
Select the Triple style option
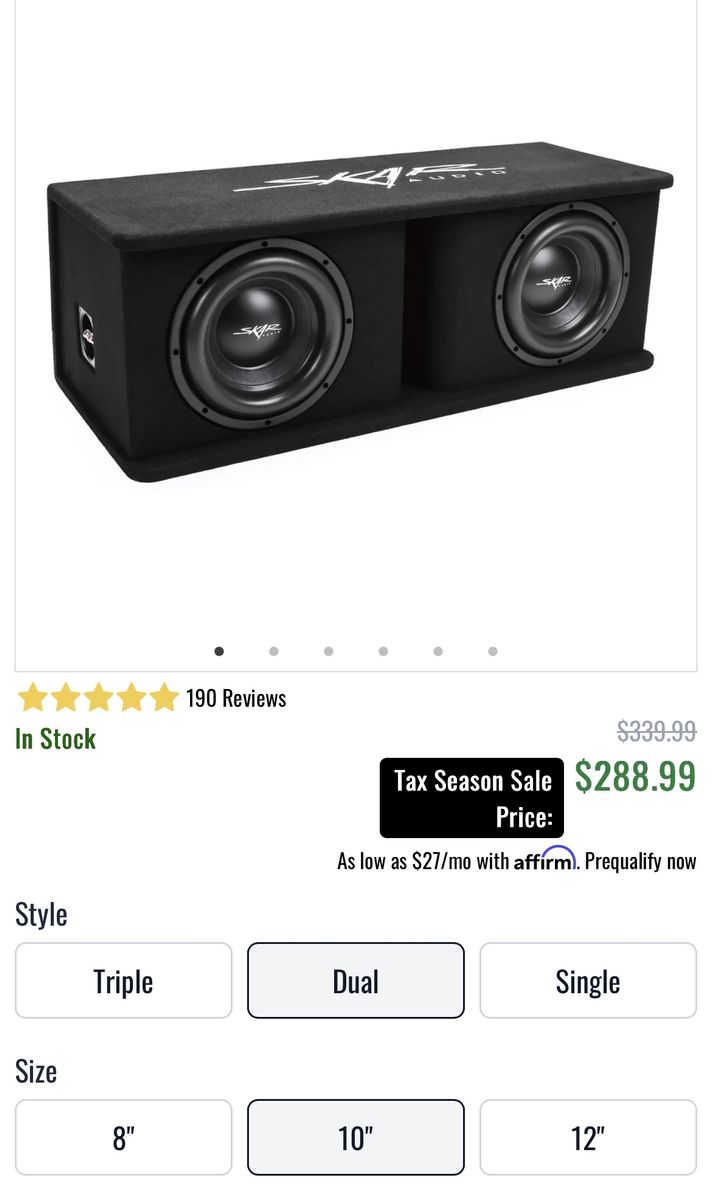pos(123,981)
